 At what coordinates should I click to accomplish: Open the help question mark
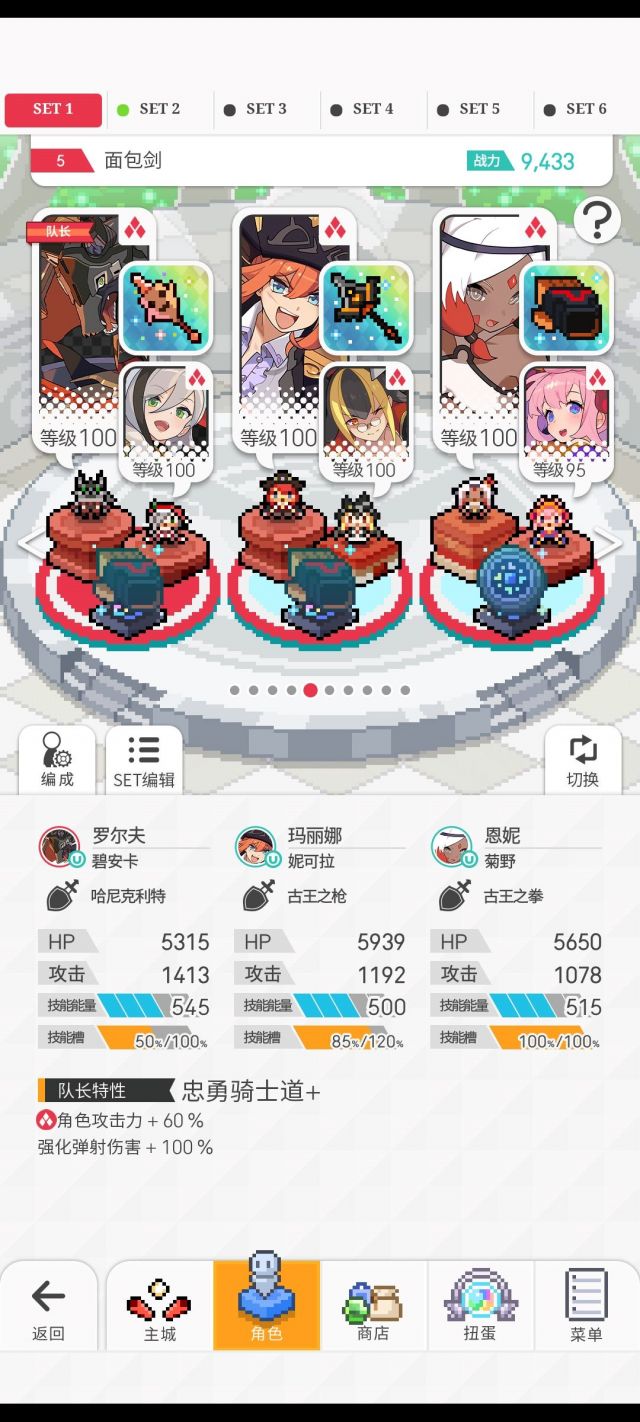(x=597, y=219)
